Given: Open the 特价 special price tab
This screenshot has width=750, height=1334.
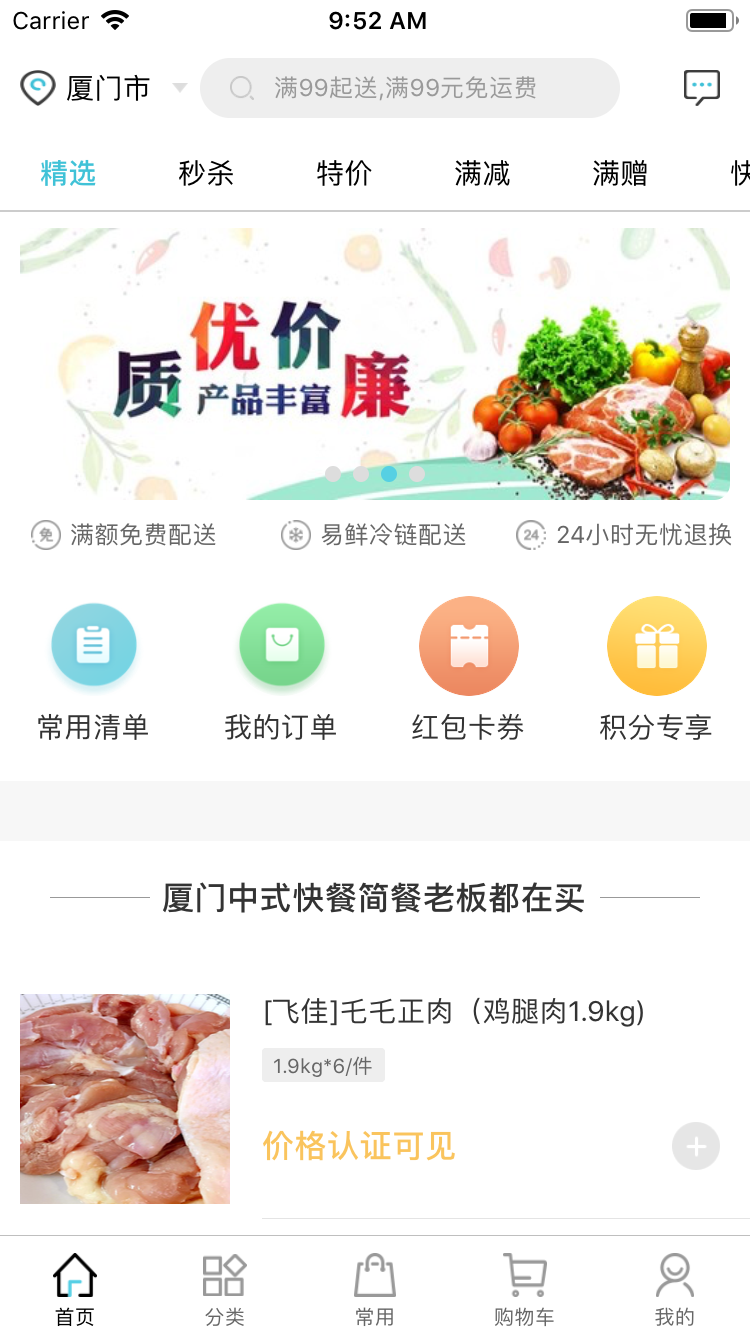Looking at the screenshot, I should point(344,173).
